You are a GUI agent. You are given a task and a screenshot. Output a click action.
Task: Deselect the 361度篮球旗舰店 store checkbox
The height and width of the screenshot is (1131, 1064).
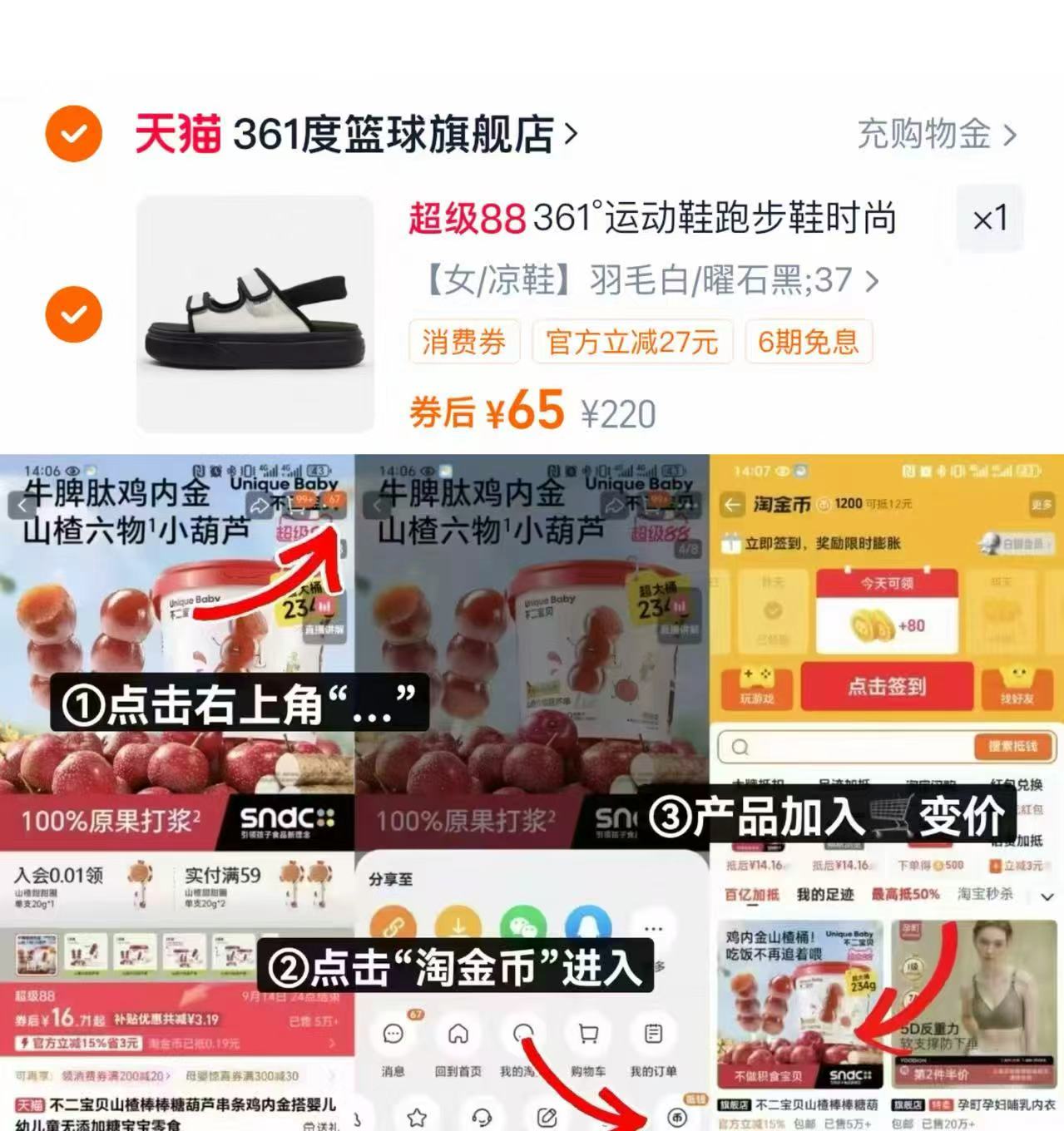click(x=73, y=133)
